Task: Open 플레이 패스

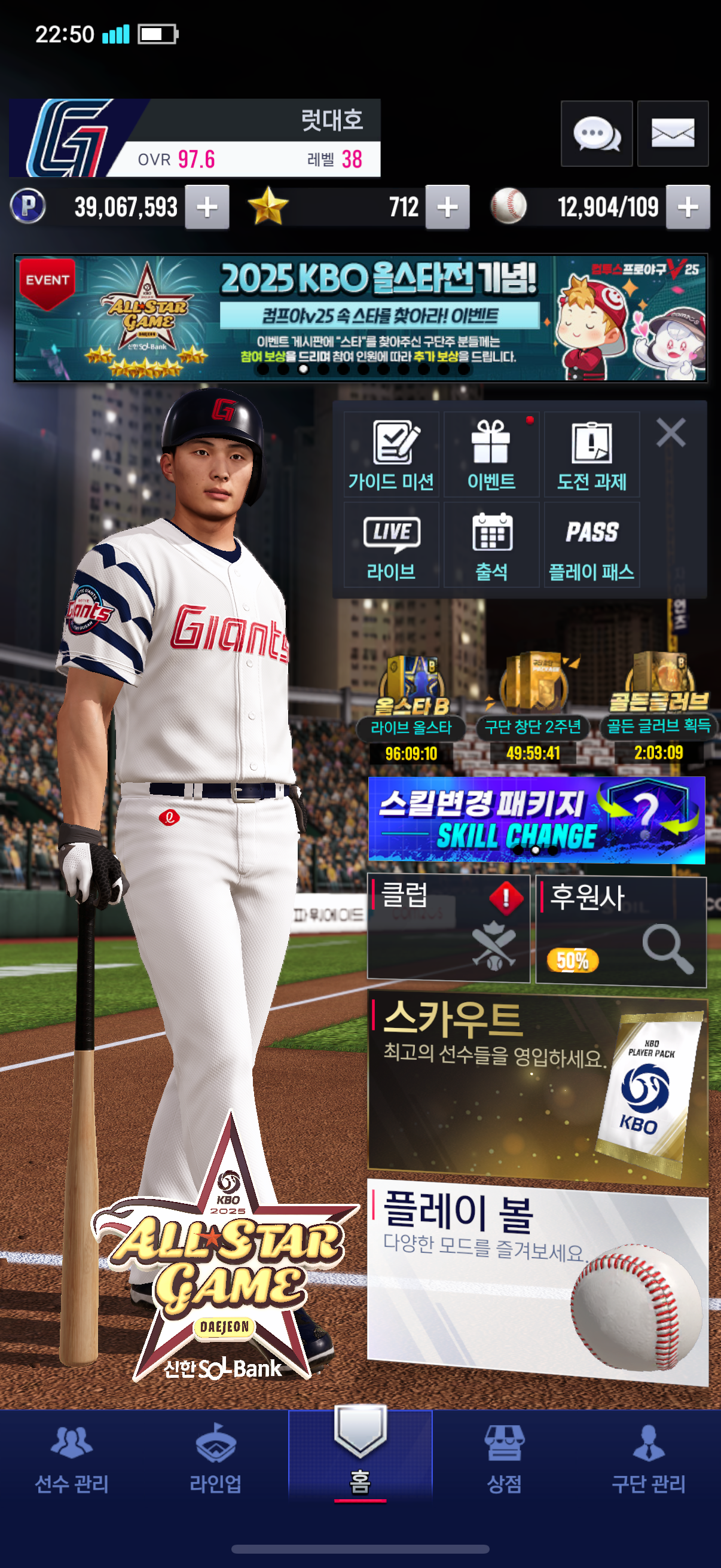Action: click(591, 545)
